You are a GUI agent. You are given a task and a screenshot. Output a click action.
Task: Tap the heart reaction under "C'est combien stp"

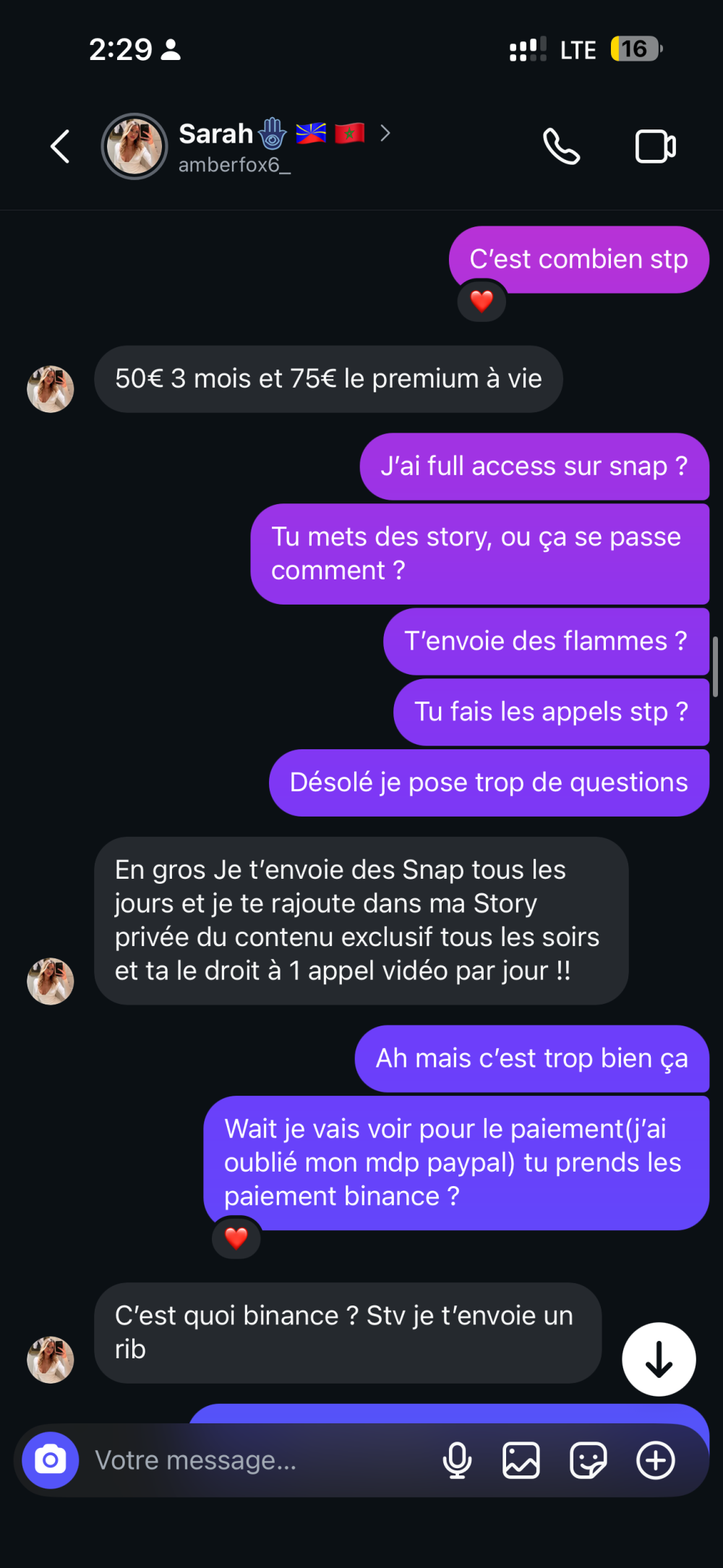(482, 301)
